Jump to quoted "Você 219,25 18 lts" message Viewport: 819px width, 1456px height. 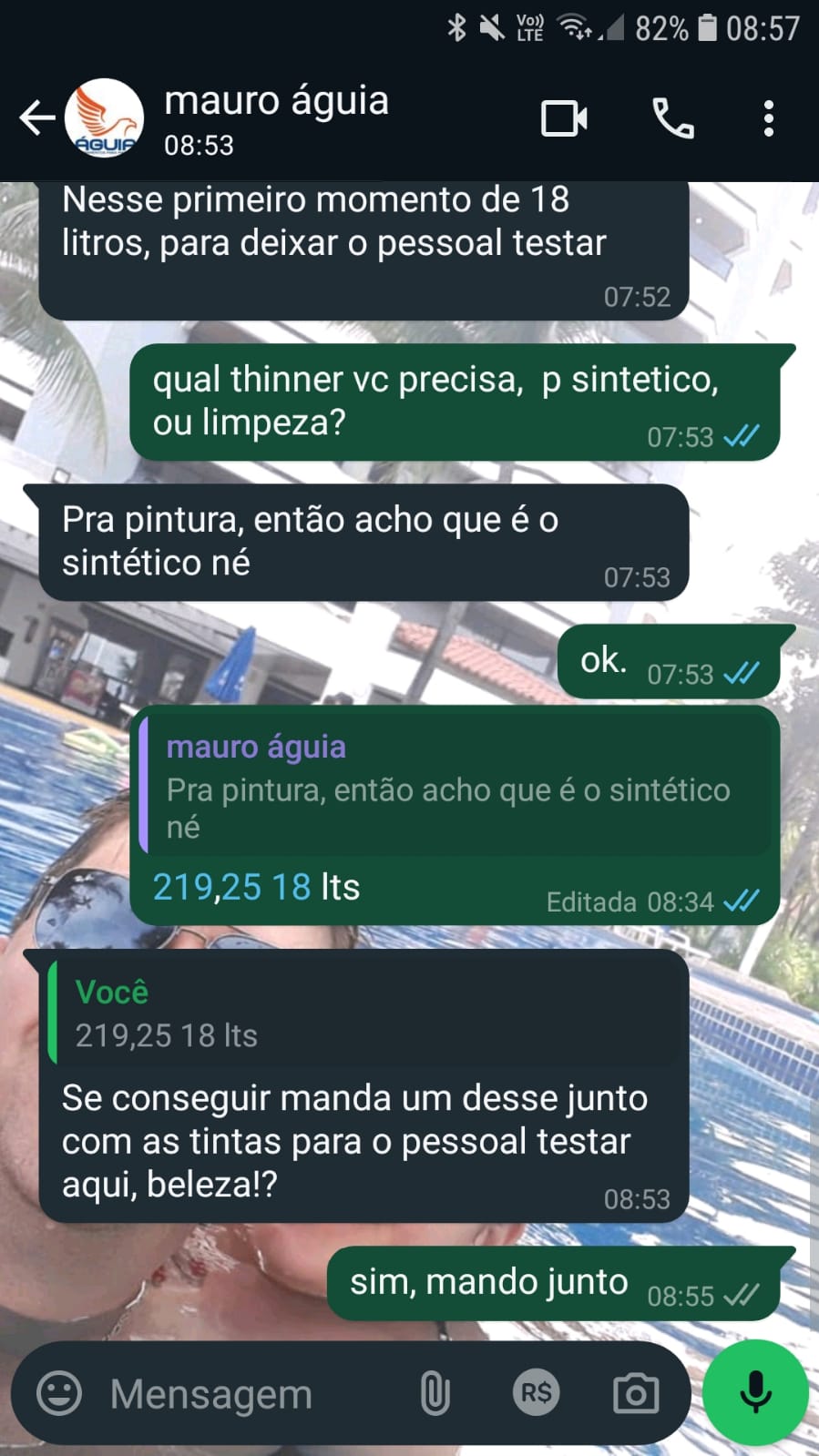pyautogui.click(x=364, y=1013)
